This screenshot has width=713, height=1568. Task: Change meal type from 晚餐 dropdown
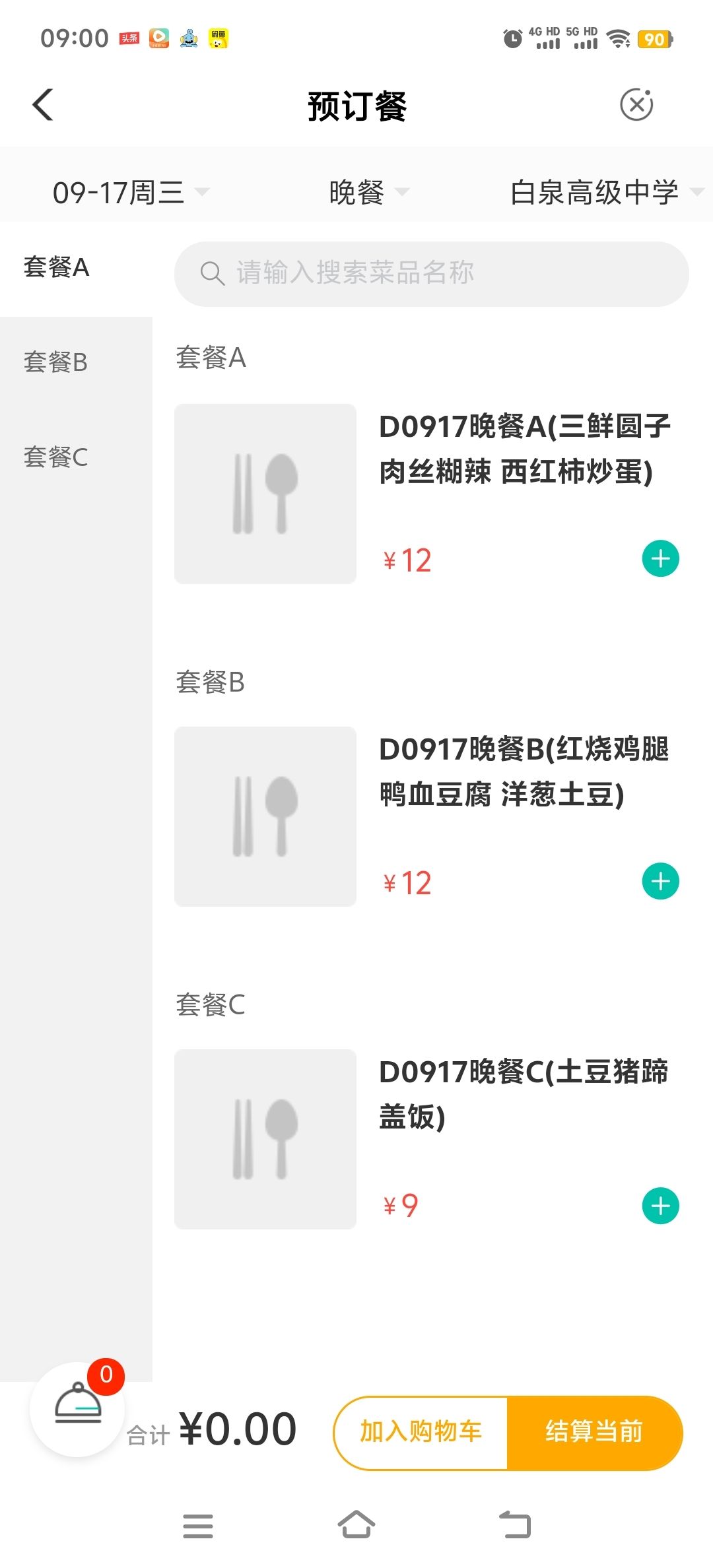[x=369, y=192]
